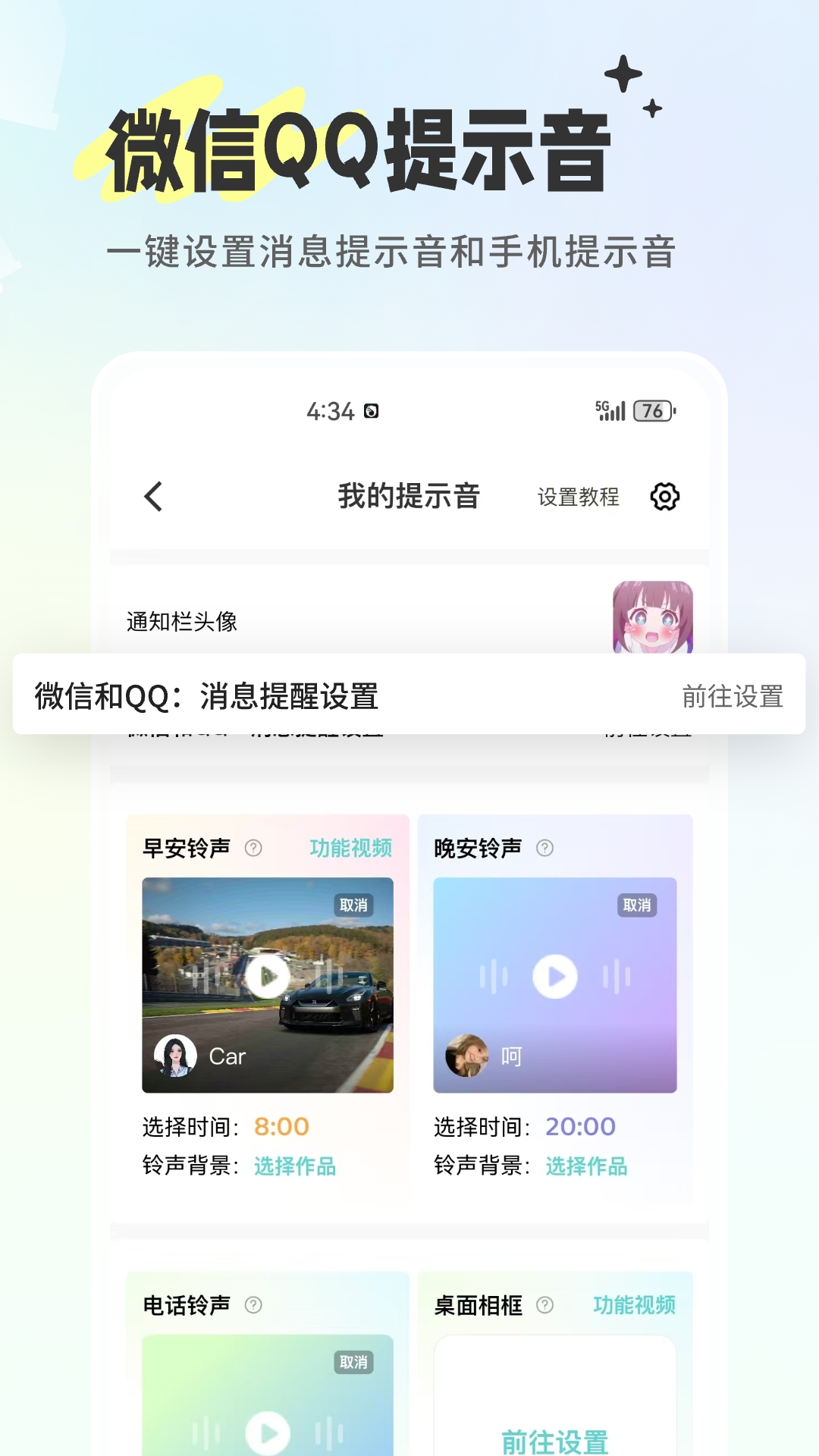Open the help icon next to 桌面相框
819x1456 pixels.
[543, 1306]
